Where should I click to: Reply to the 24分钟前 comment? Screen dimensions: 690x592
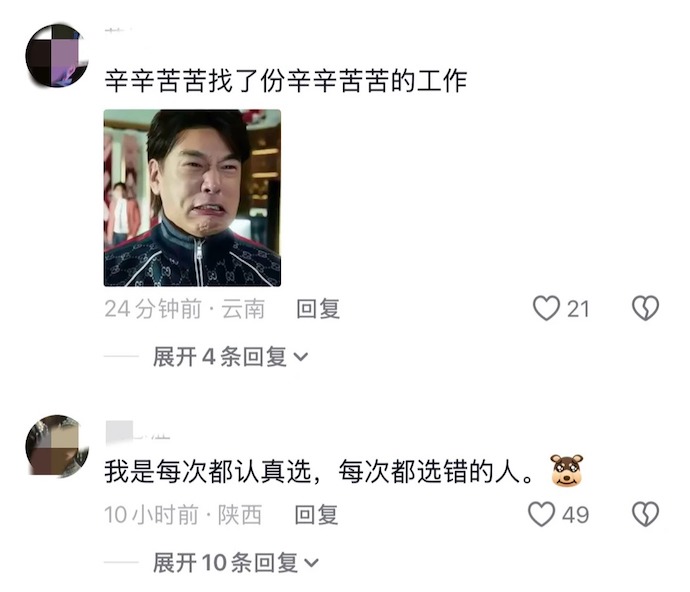318,309
